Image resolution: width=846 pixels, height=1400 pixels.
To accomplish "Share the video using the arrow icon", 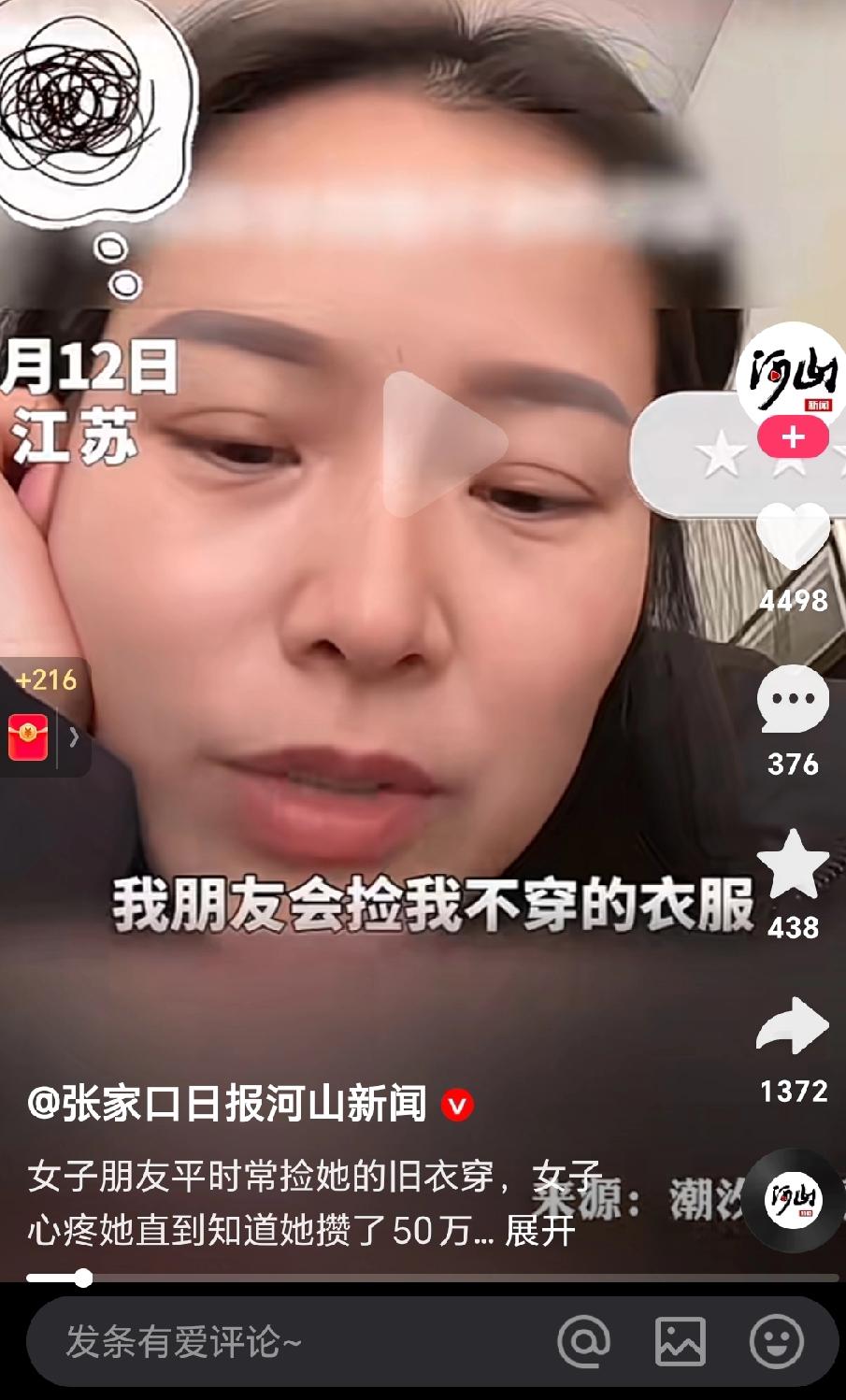I will pos(794,1026).
